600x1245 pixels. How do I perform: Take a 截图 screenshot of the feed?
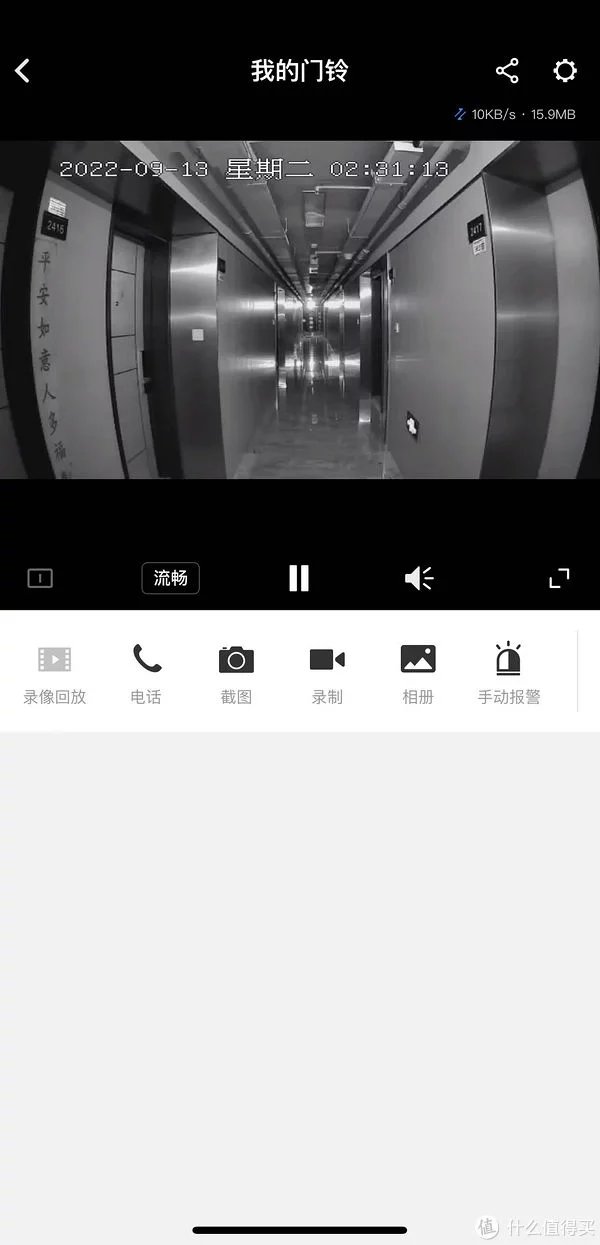pyautogui.click(x=236, y=673)
